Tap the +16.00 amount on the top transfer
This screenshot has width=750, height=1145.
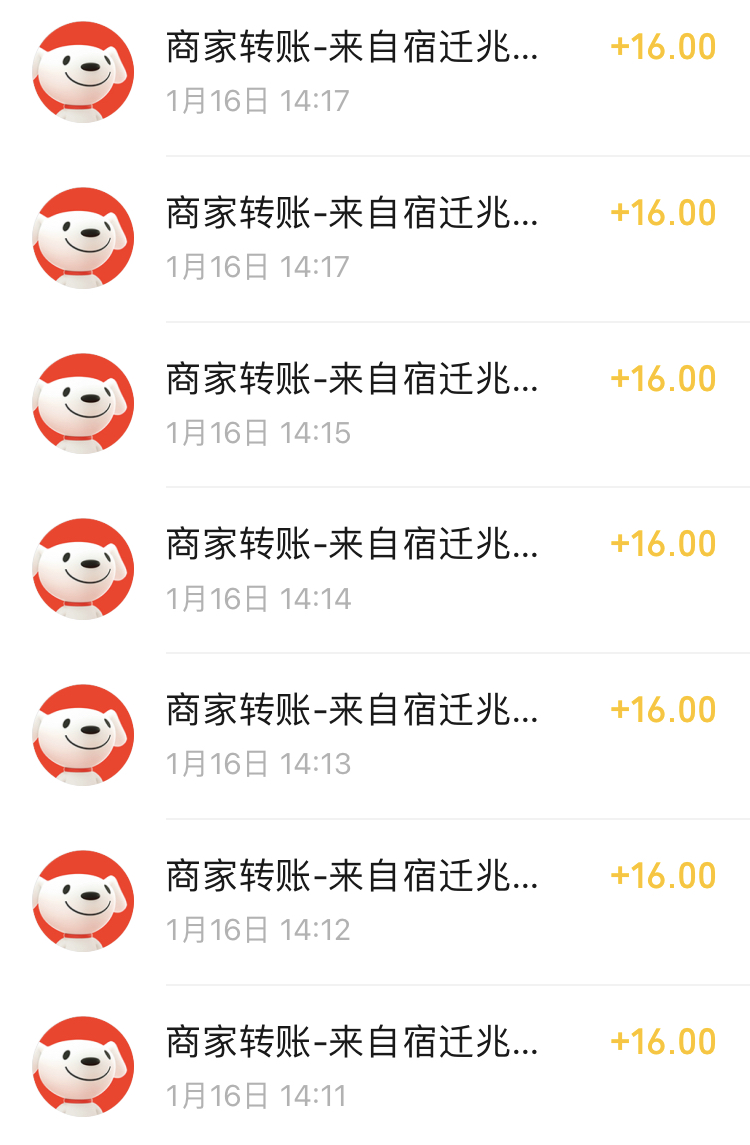pos(663,46)
